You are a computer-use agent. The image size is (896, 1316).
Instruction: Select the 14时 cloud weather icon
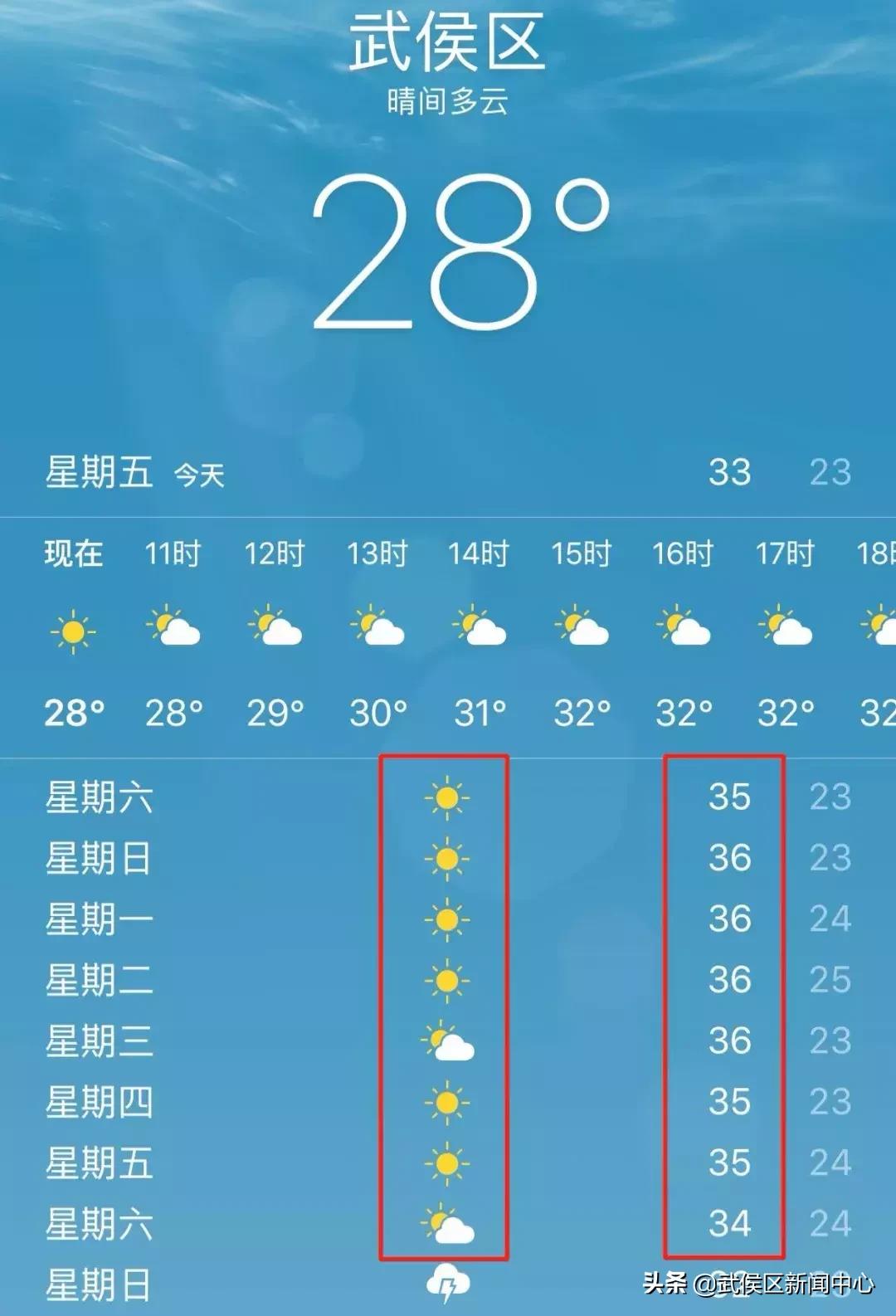(x=475, y=629)
